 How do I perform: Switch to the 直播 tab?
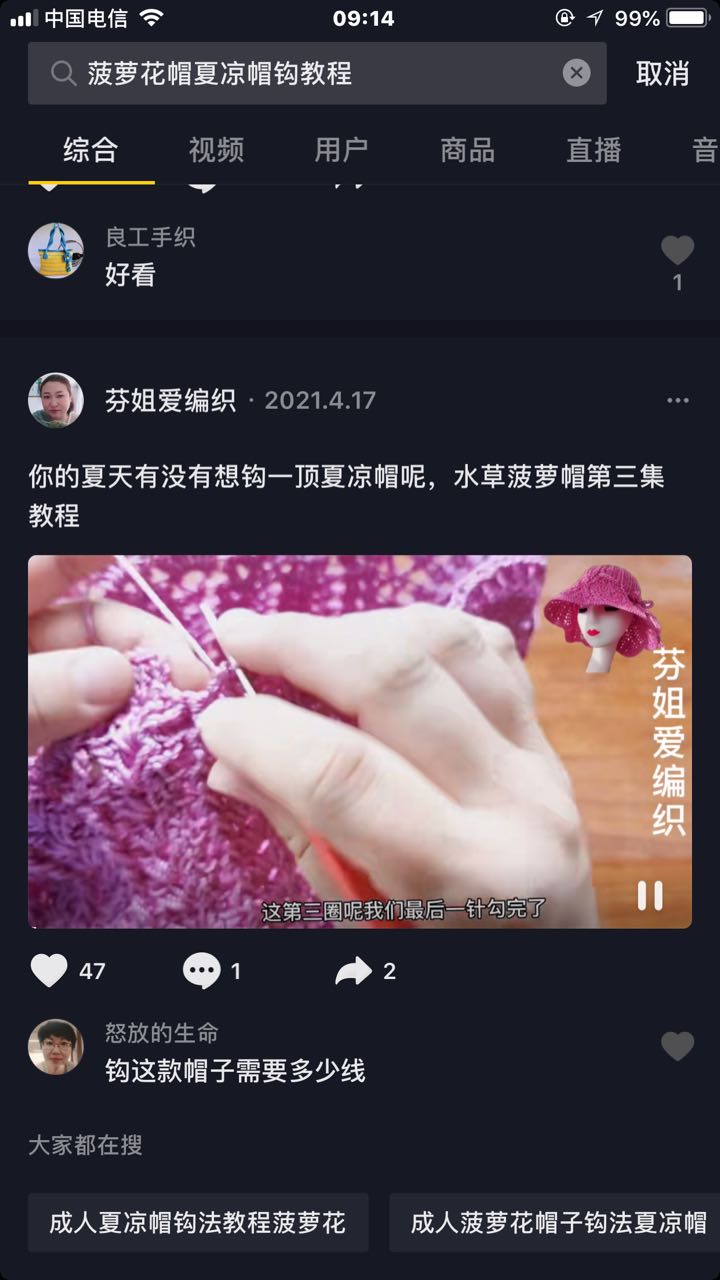click(x=593, y=150)
